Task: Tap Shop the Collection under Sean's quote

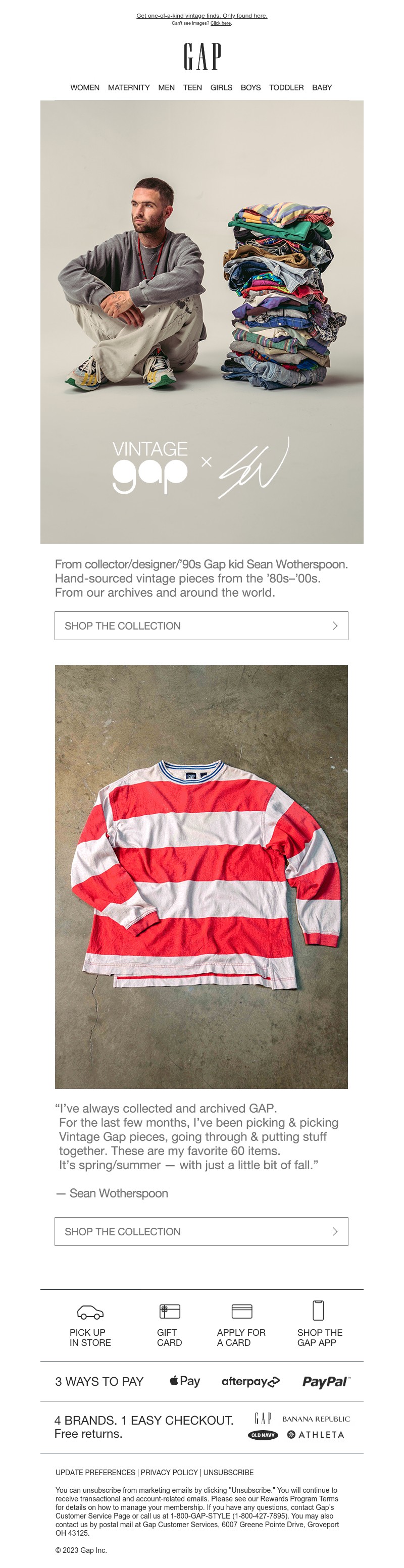Action: pyautogui.click(x=201, y=1231)
